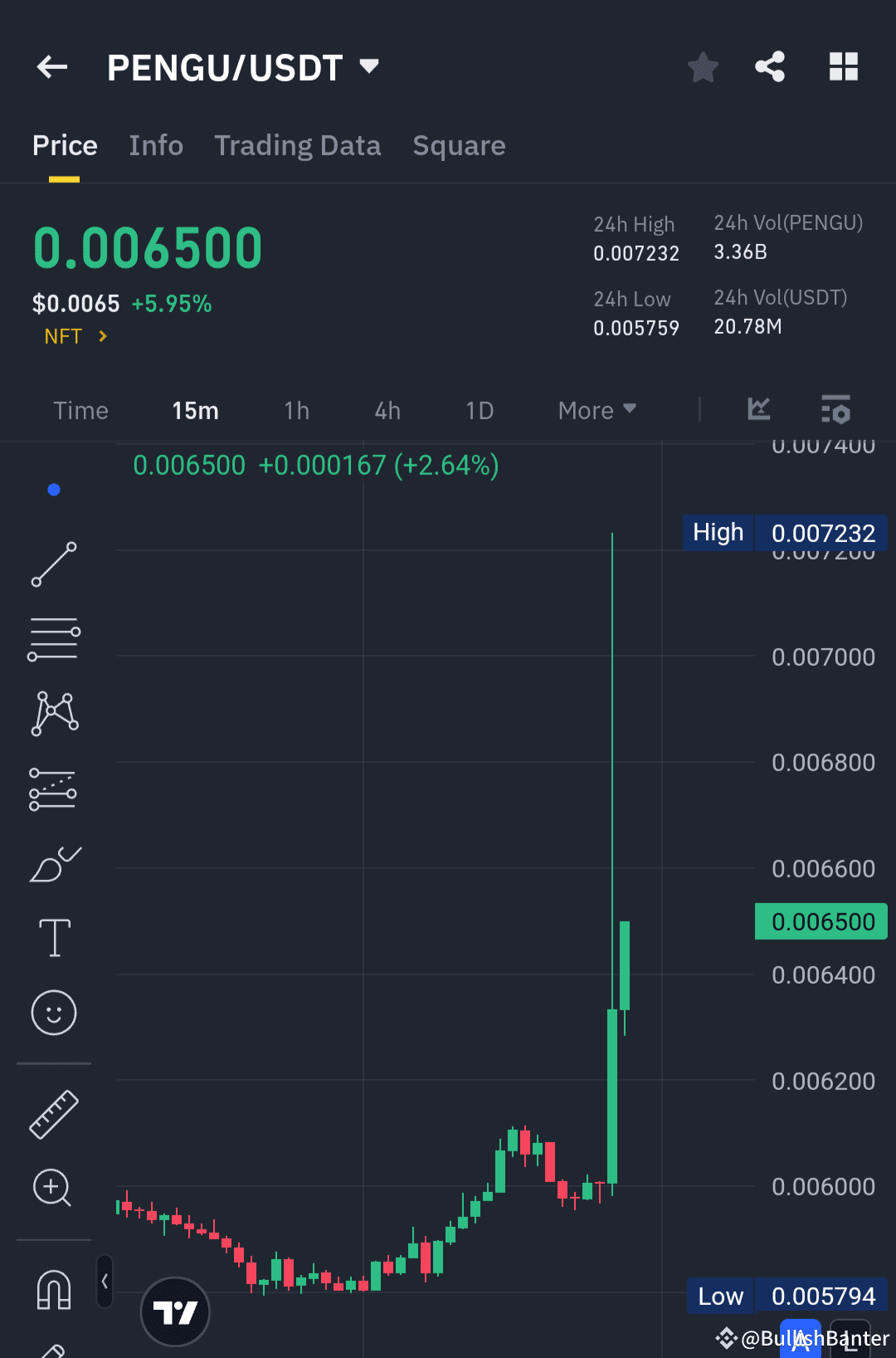
Task: Share the chart via the share icon
Action: point(770,67)
